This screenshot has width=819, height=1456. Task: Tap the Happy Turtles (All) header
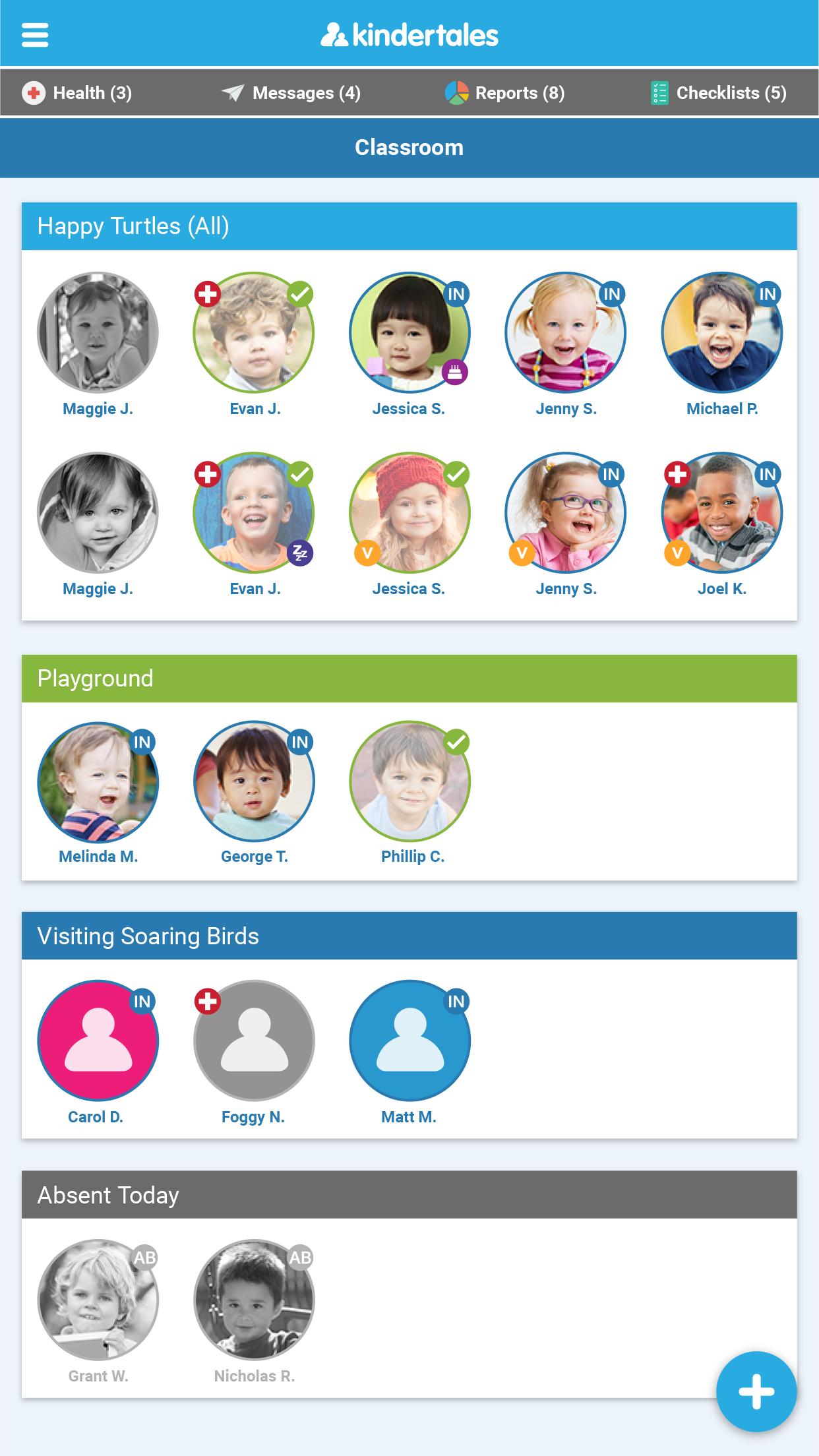tap(409, 226)
